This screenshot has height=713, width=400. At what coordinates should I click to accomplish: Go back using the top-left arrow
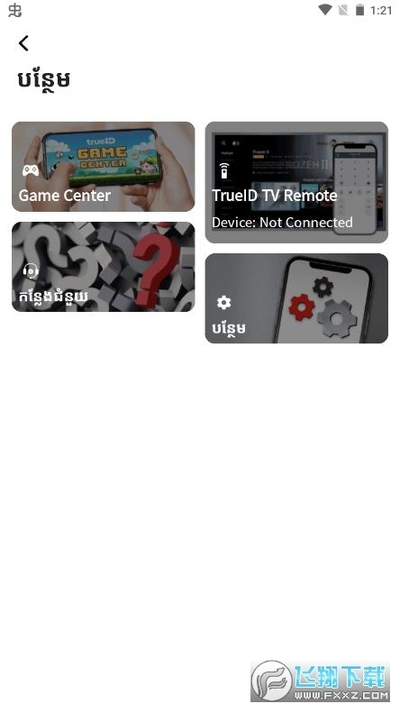24,43
